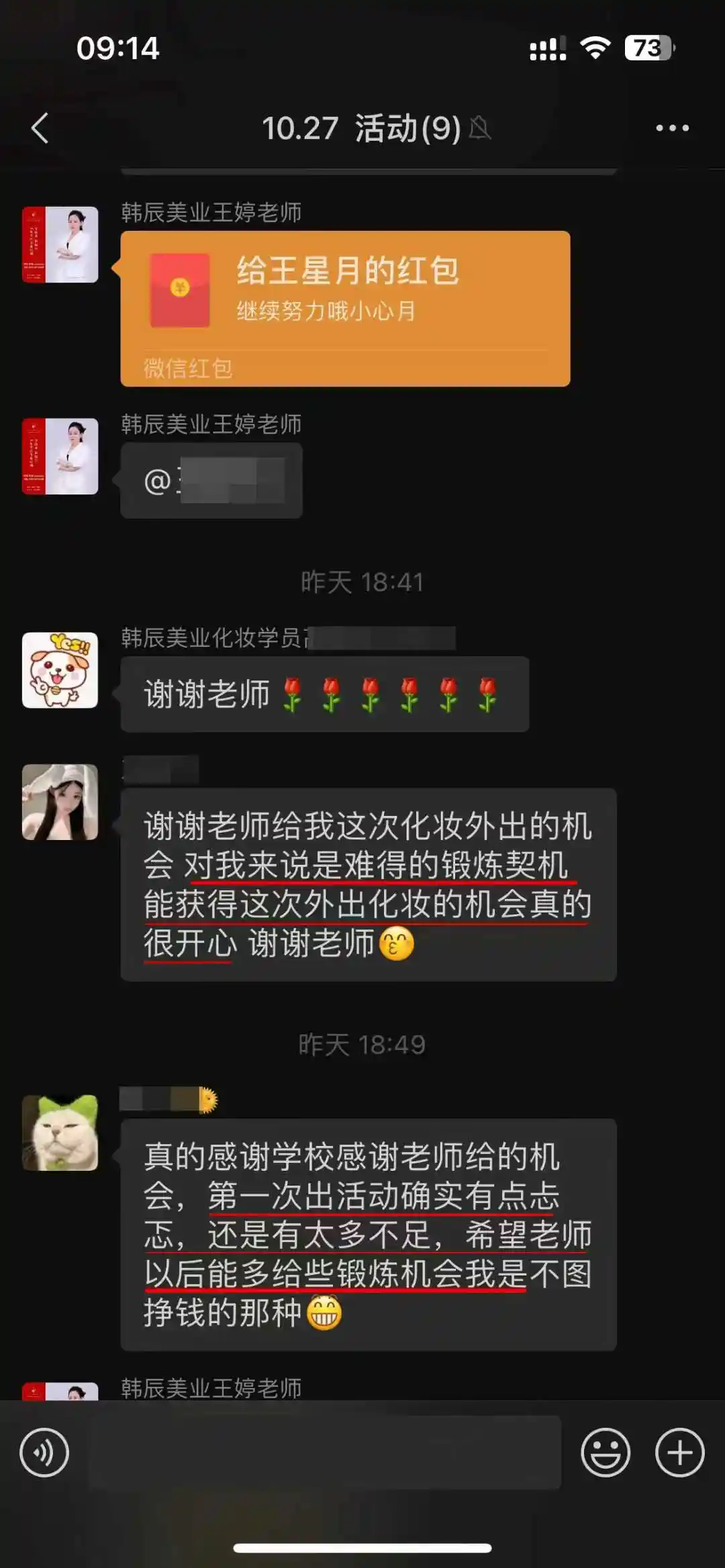Tap the message text field
The height and width of the screenshot is (1568, 725).
(x=325, y=1453)
